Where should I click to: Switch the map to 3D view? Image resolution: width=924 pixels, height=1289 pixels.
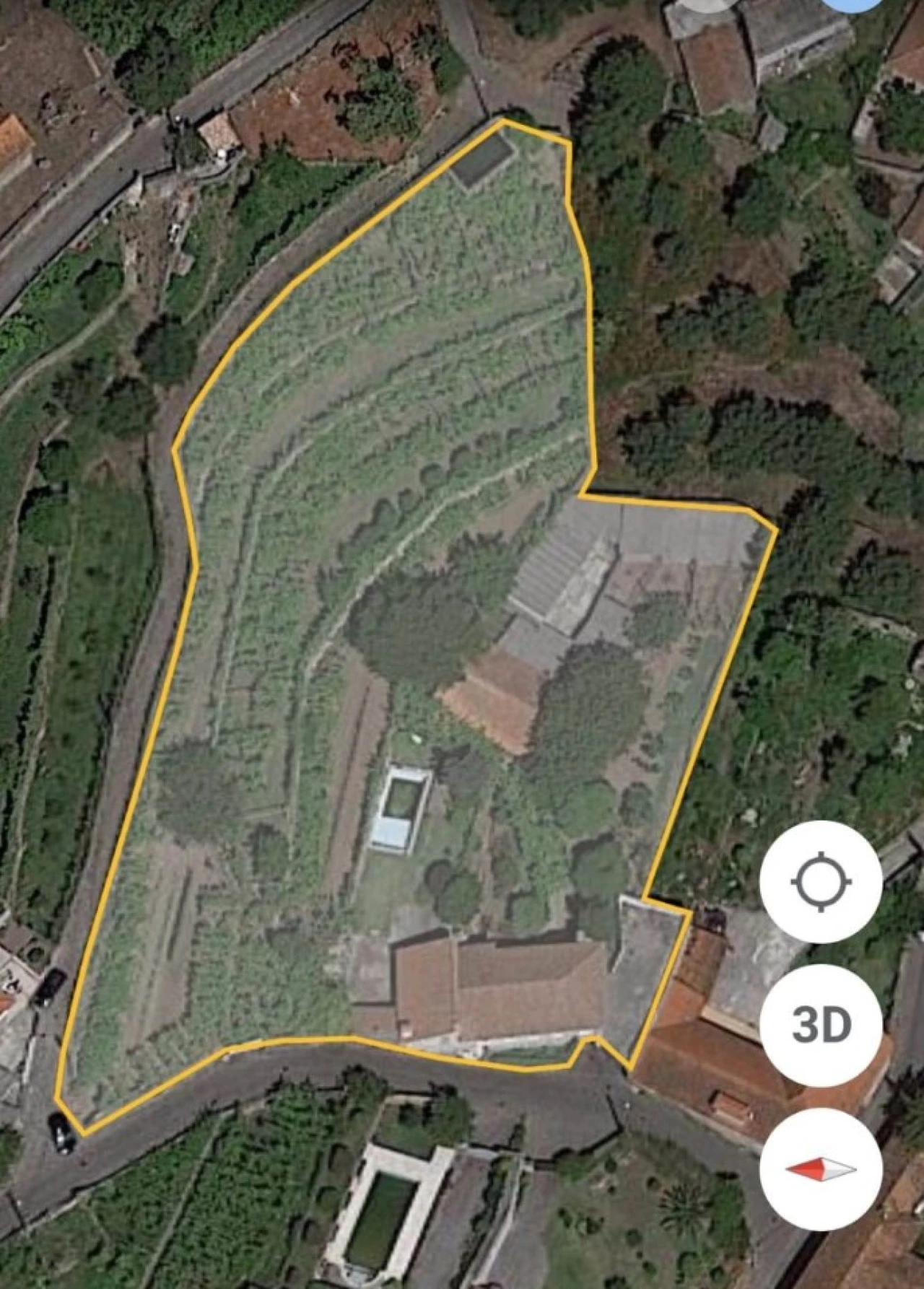821,1025
